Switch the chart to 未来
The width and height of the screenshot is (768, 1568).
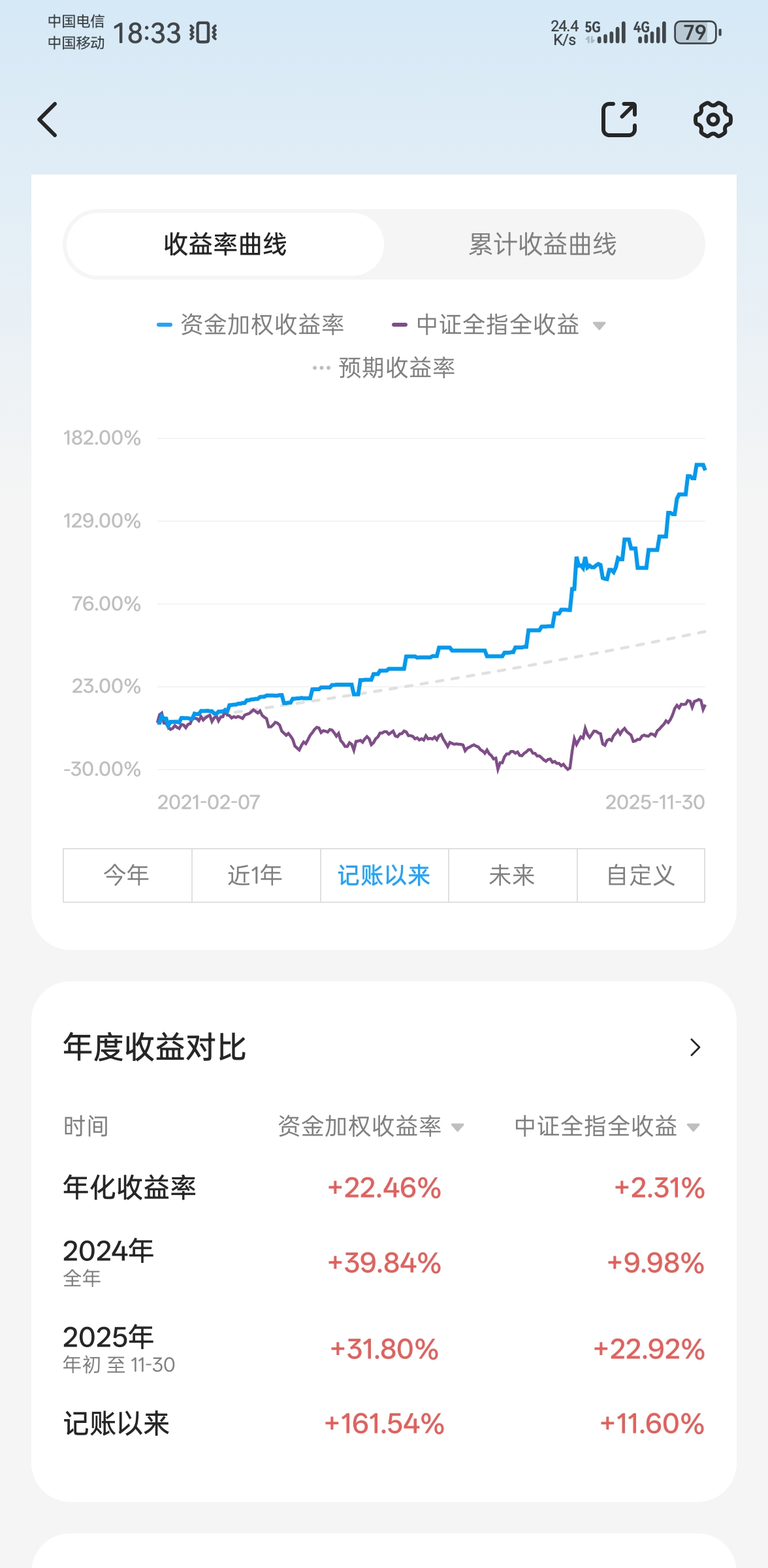pyautogui.click(x=512, y=875)
